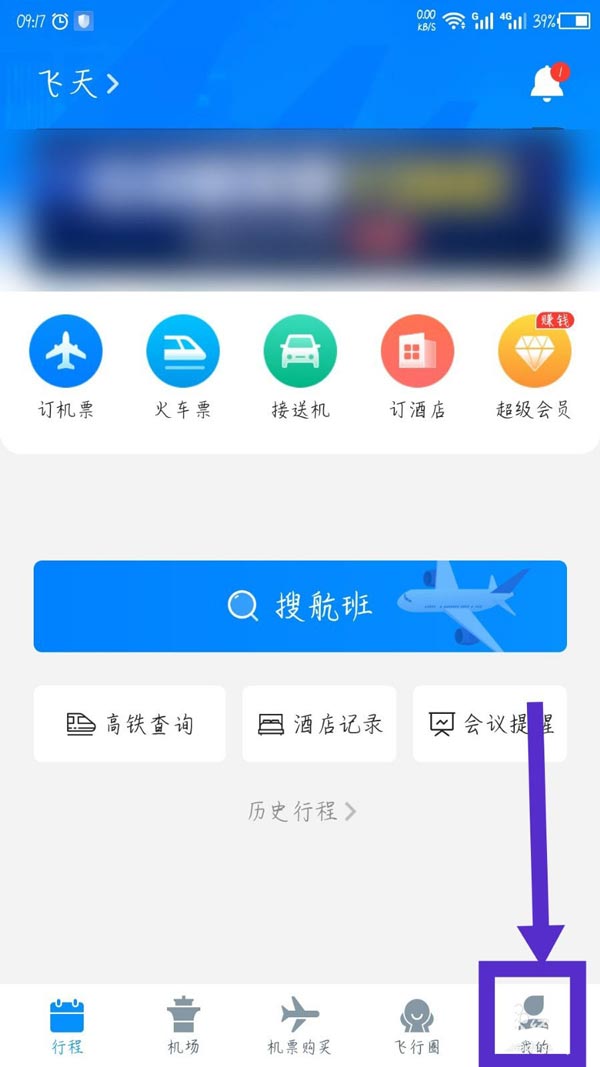
Task: Open 会议提醒 meeting reminders
Action: coord(490,724)
